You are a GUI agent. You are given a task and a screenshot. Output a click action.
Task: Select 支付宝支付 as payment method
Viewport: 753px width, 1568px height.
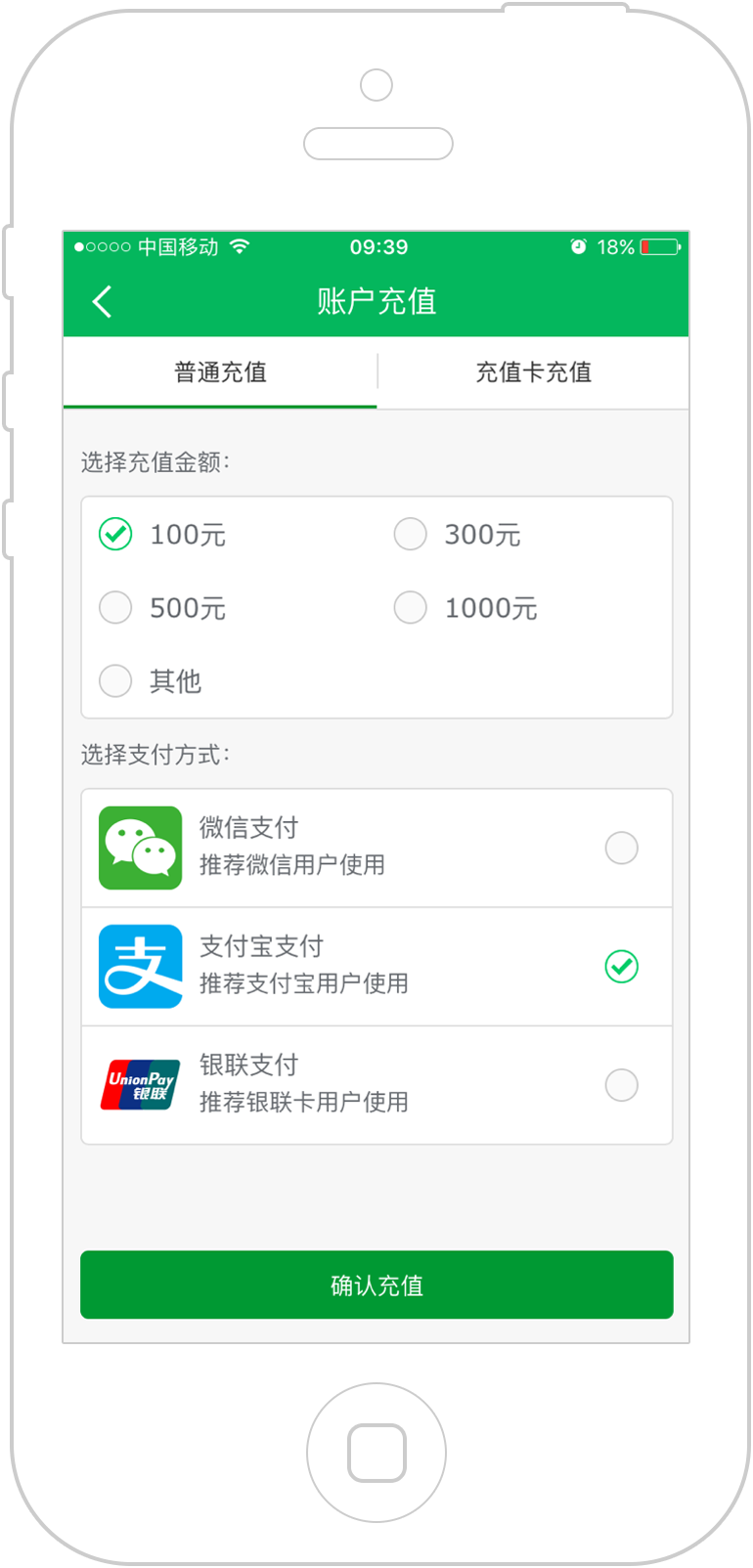(376, 967)
